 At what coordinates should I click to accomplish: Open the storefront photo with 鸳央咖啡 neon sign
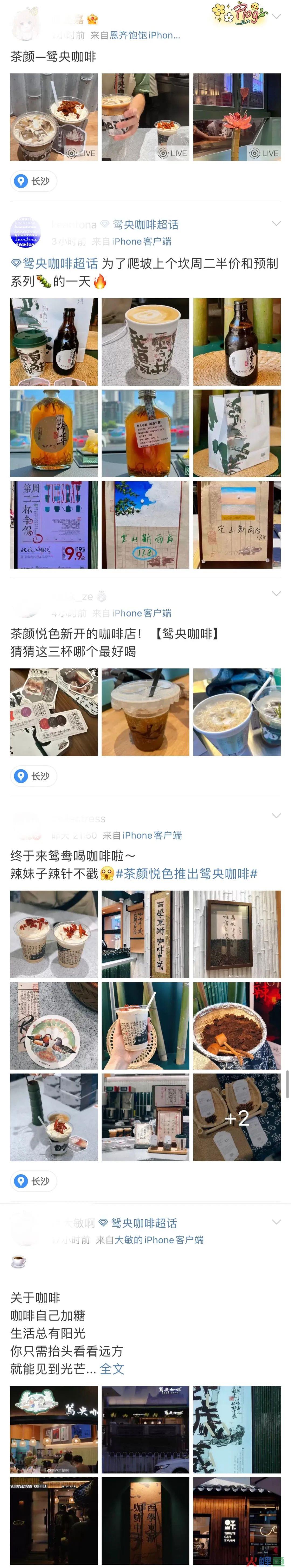coord(54,1430)
